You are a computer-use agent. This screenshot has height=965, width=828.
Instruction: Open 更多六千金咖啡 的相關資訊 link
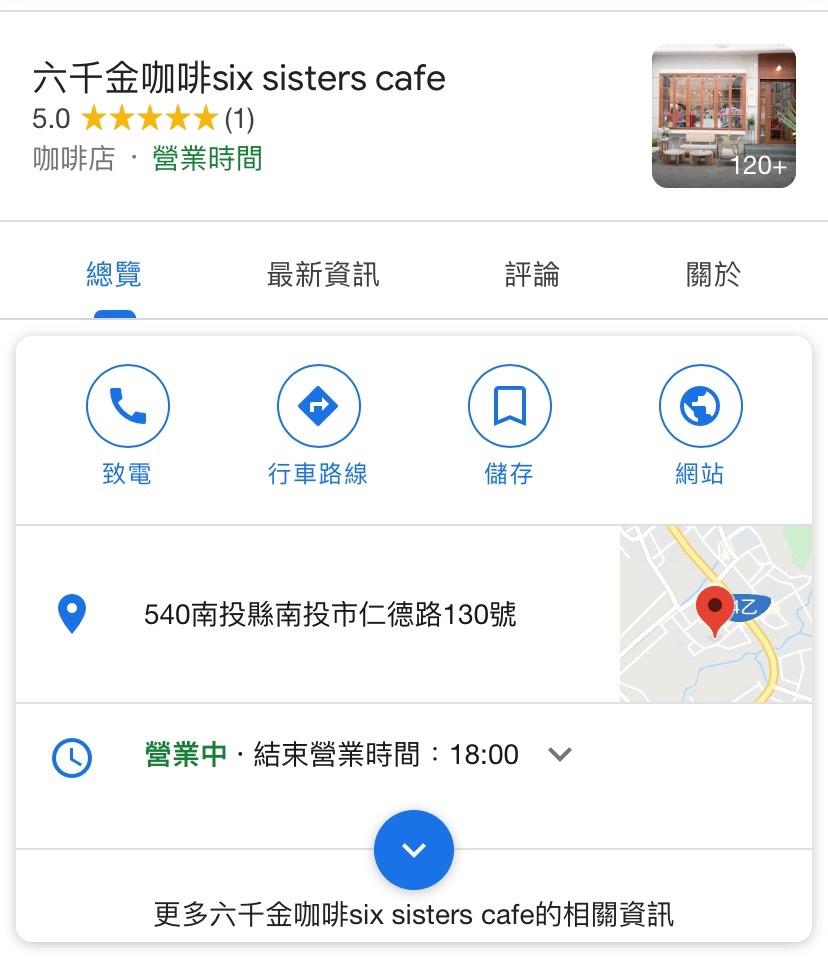413,913
